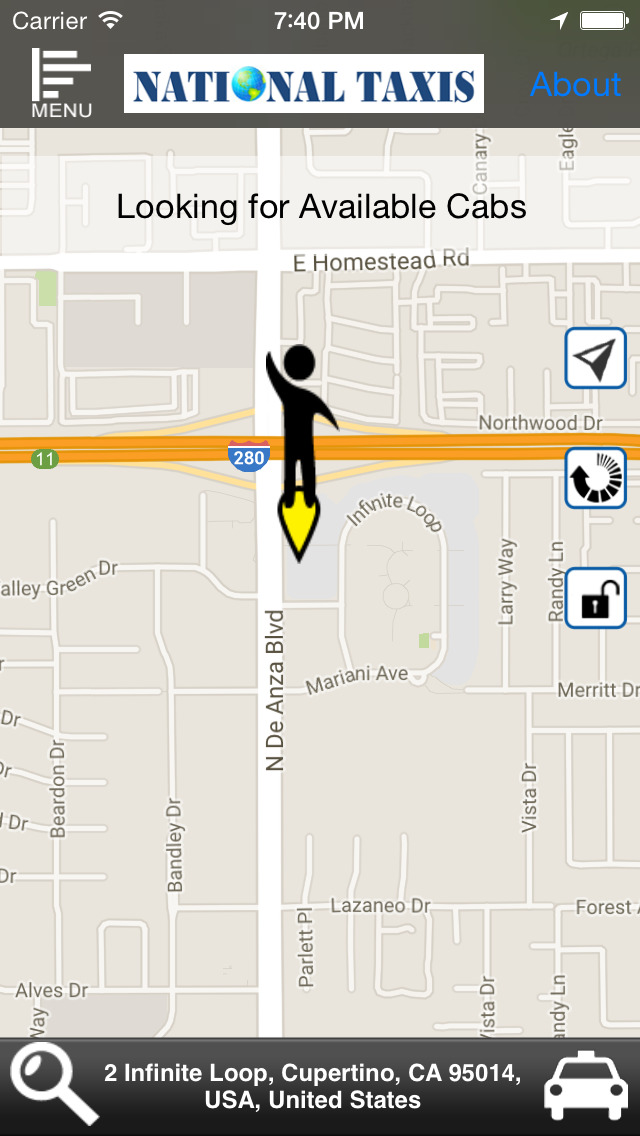Image resolution: width=640 pixels, height=1136 pixels.
Task: Tap the 2 Infinite Loop address text
Action: pos(312,1087)
